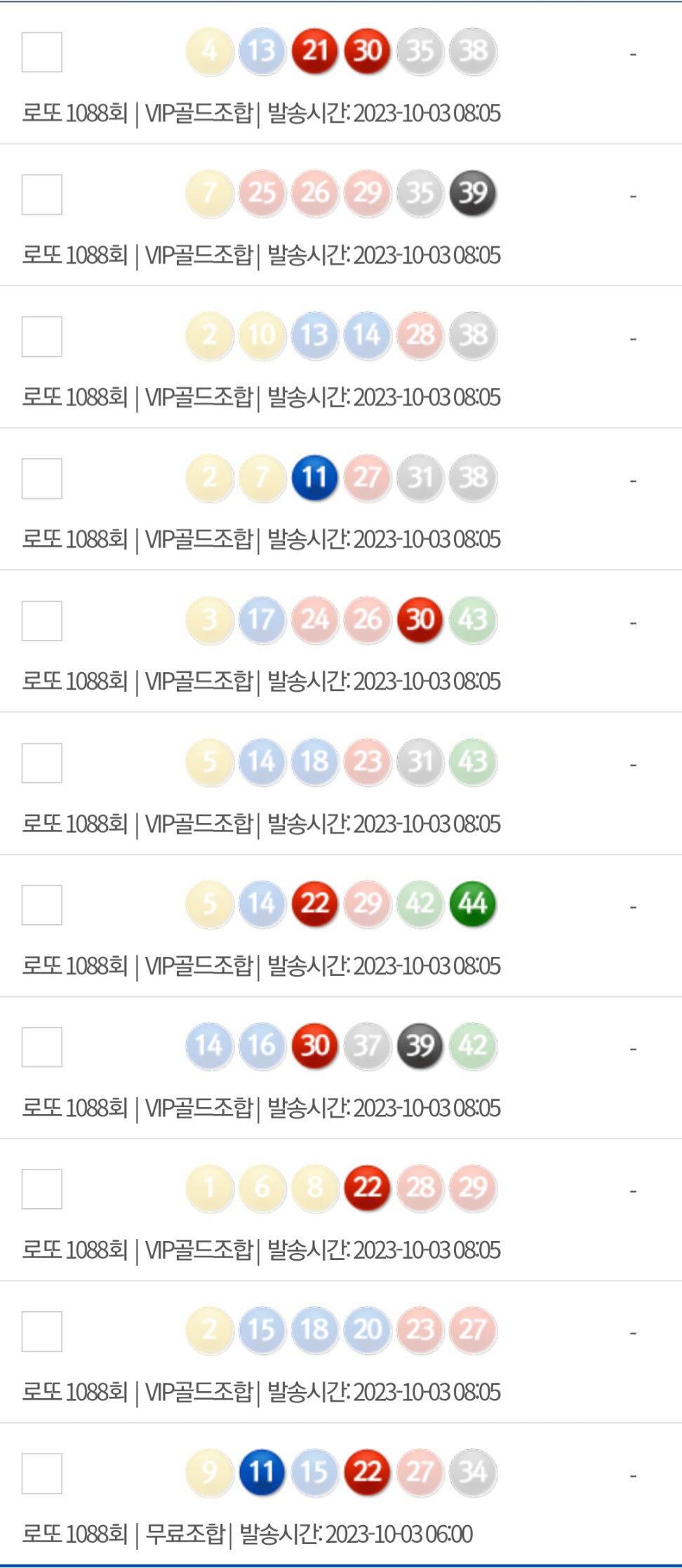Select the checkbox for 14 16 30 37 39 42
This screenshot has height=1568, width=682.
point(42,1047)
